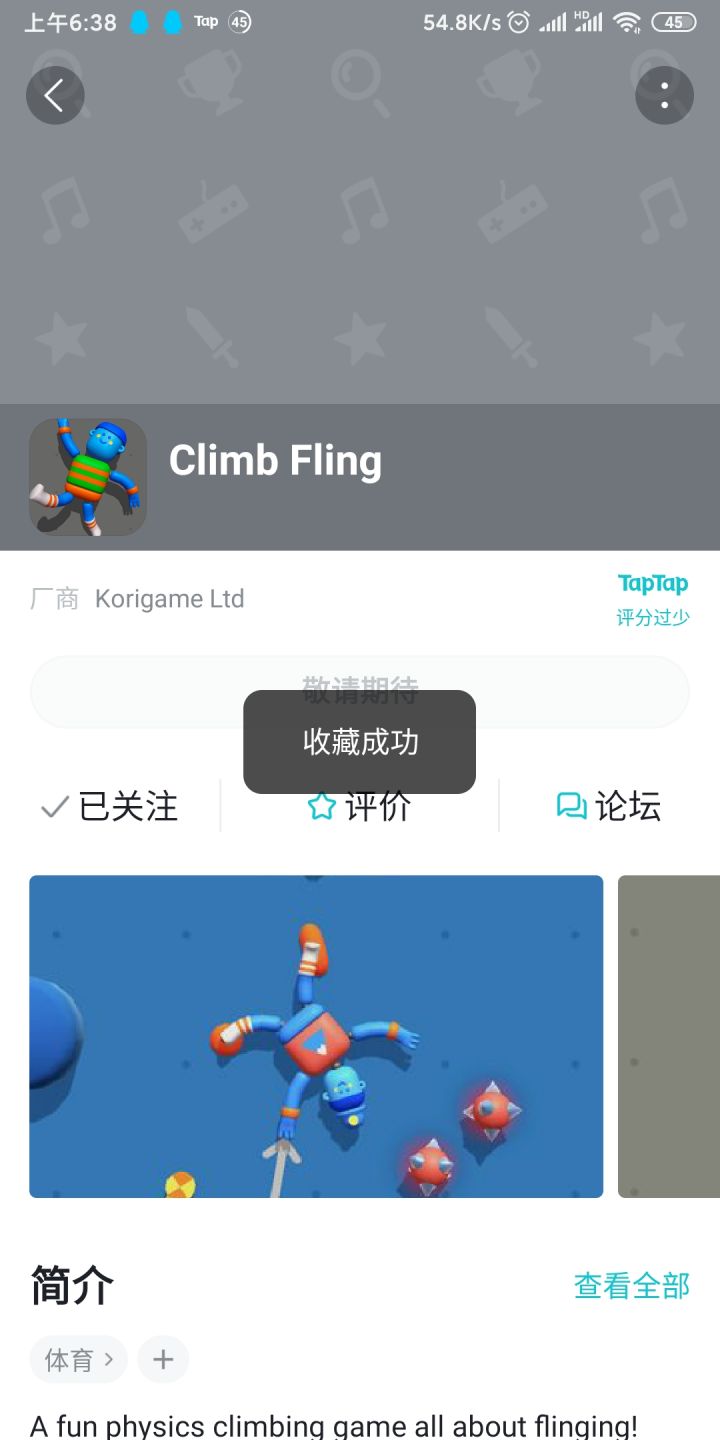Image resolution: width=720 pixels, height=1440 pixels.
Task: Open the three-dot overflow menu
Action: (x=664, y=95)
